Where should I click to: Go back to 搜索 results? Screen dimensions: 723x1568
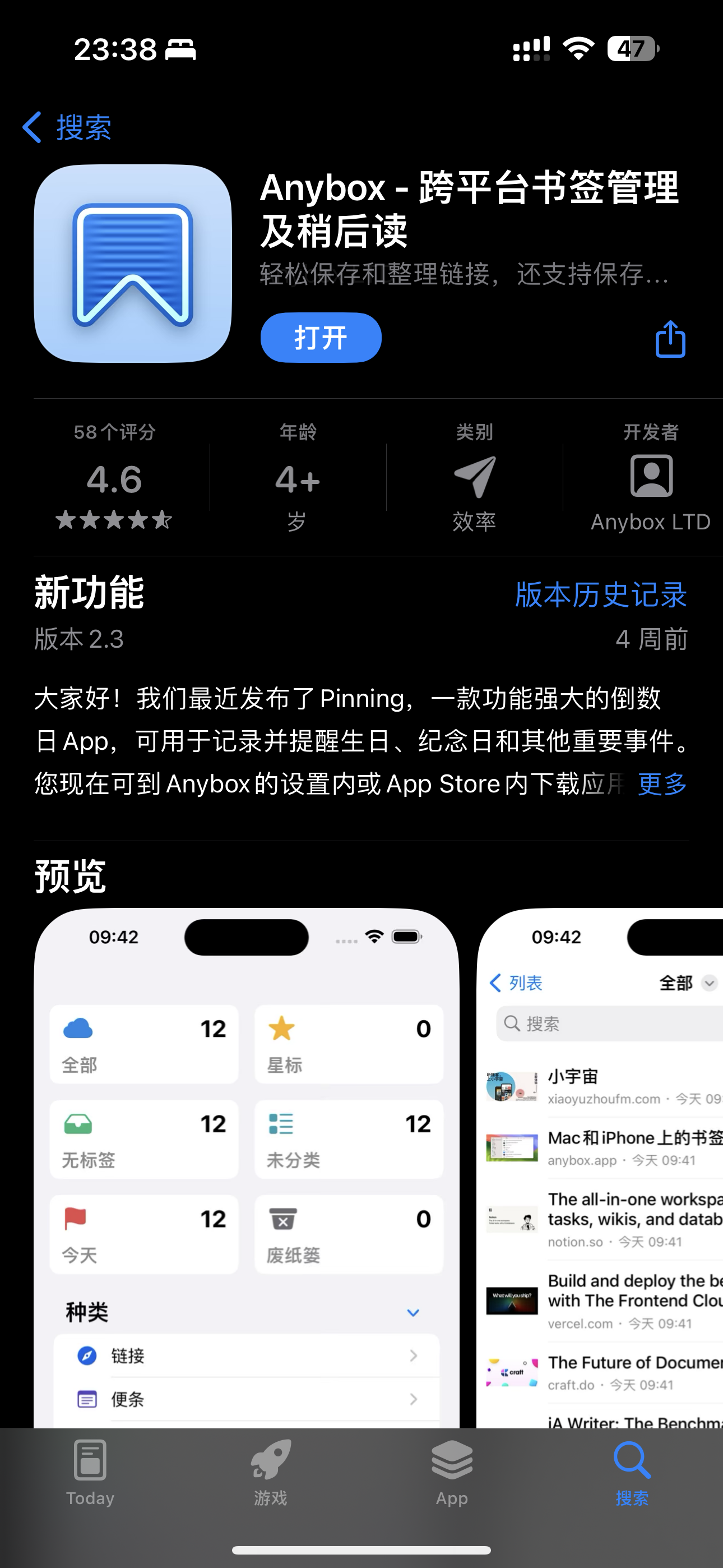point(67,127)
